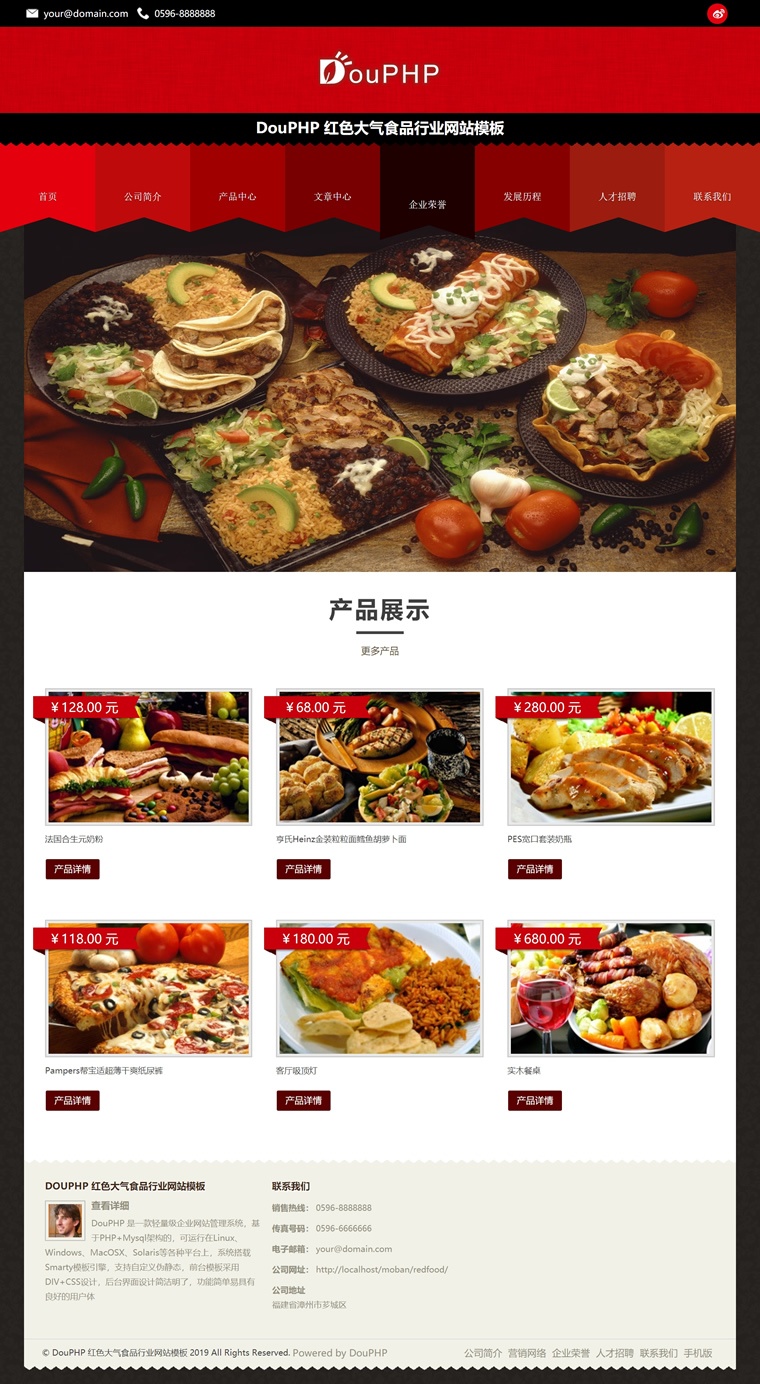Go to 首页 in navigation
Screen dimensions: 760x1384
47,197
